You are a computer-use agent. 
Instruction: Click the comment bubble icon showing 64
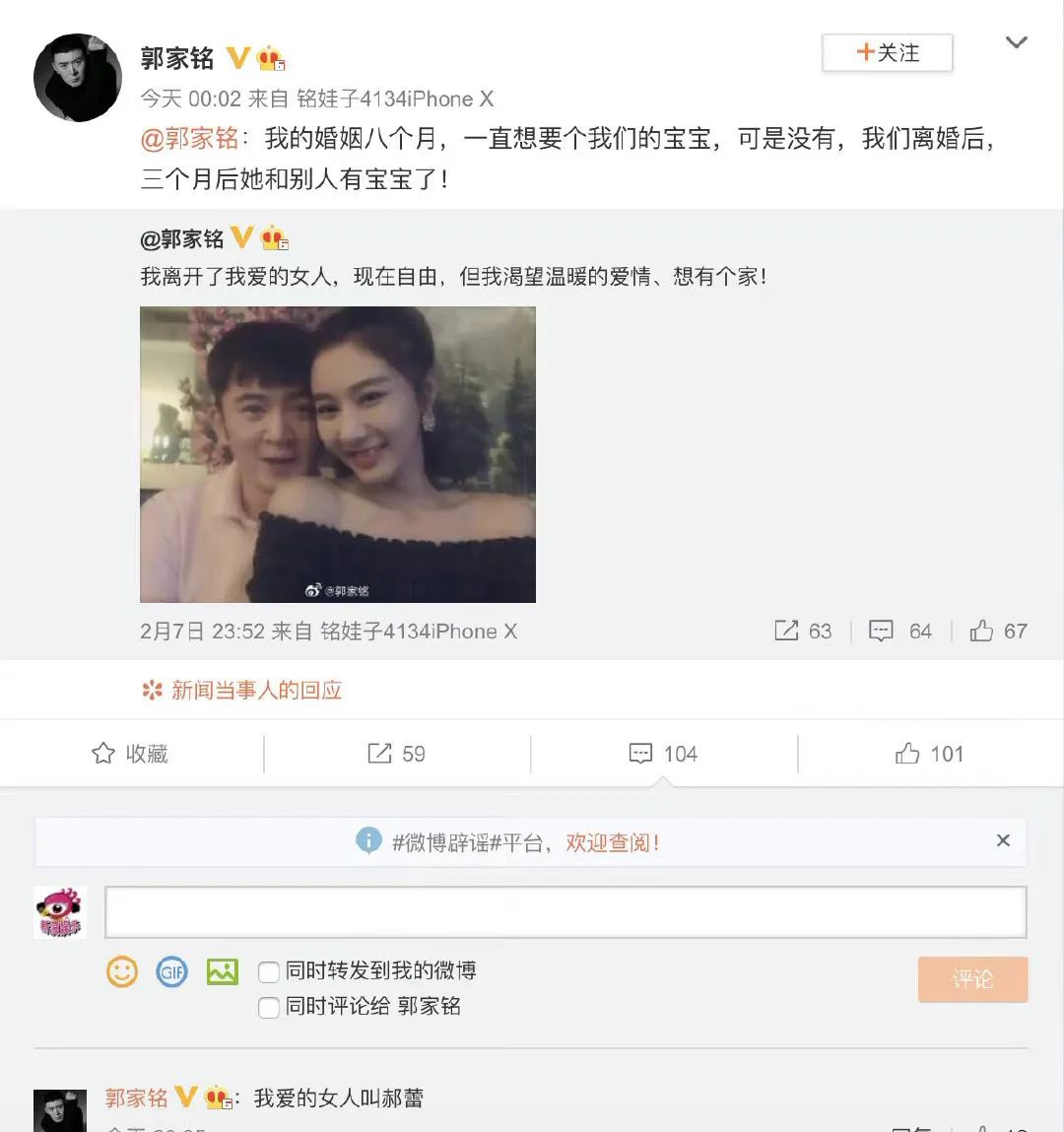point(883,631)
